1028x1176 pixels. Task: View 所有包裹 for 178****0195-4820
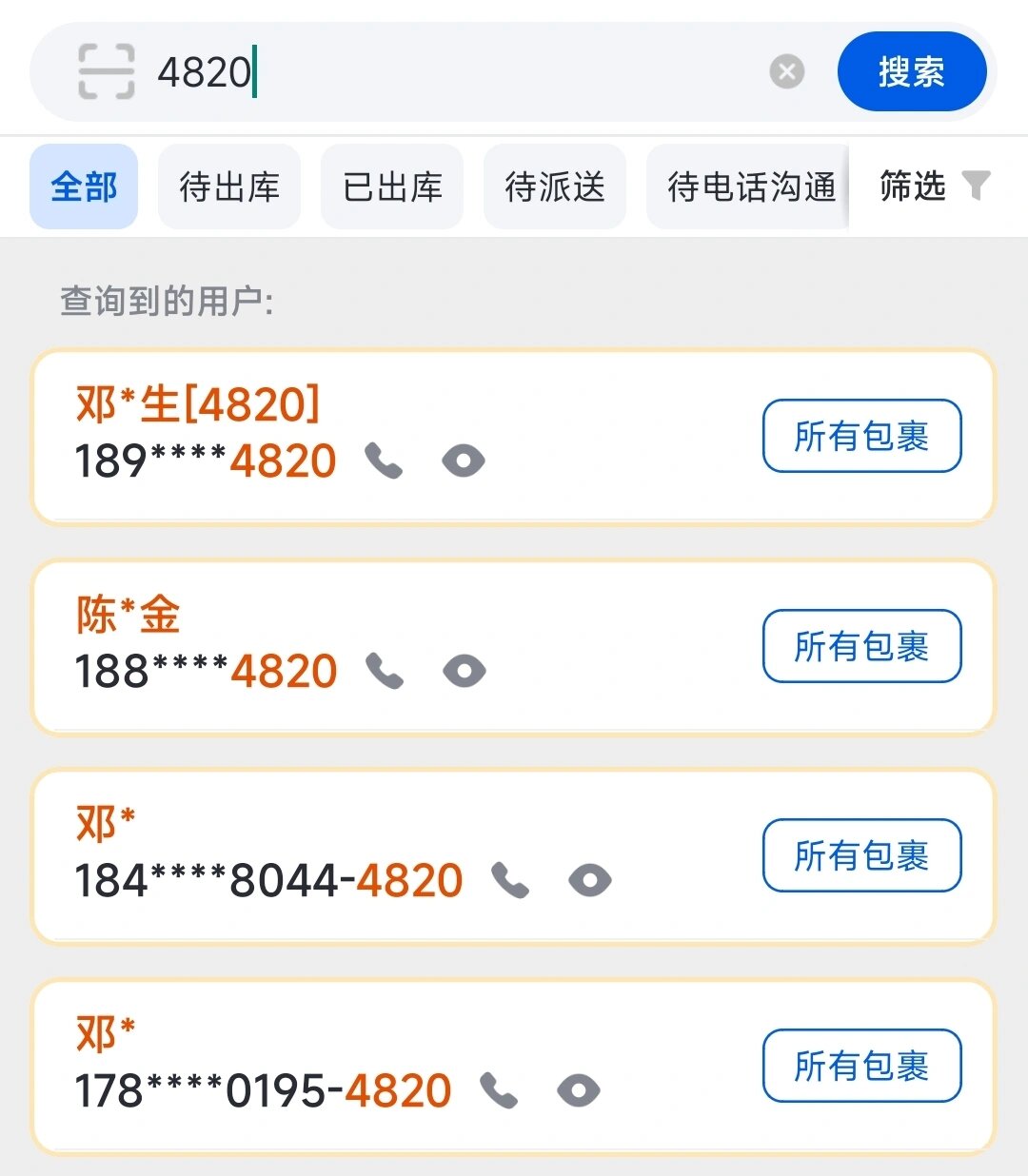pos(861,1066)
